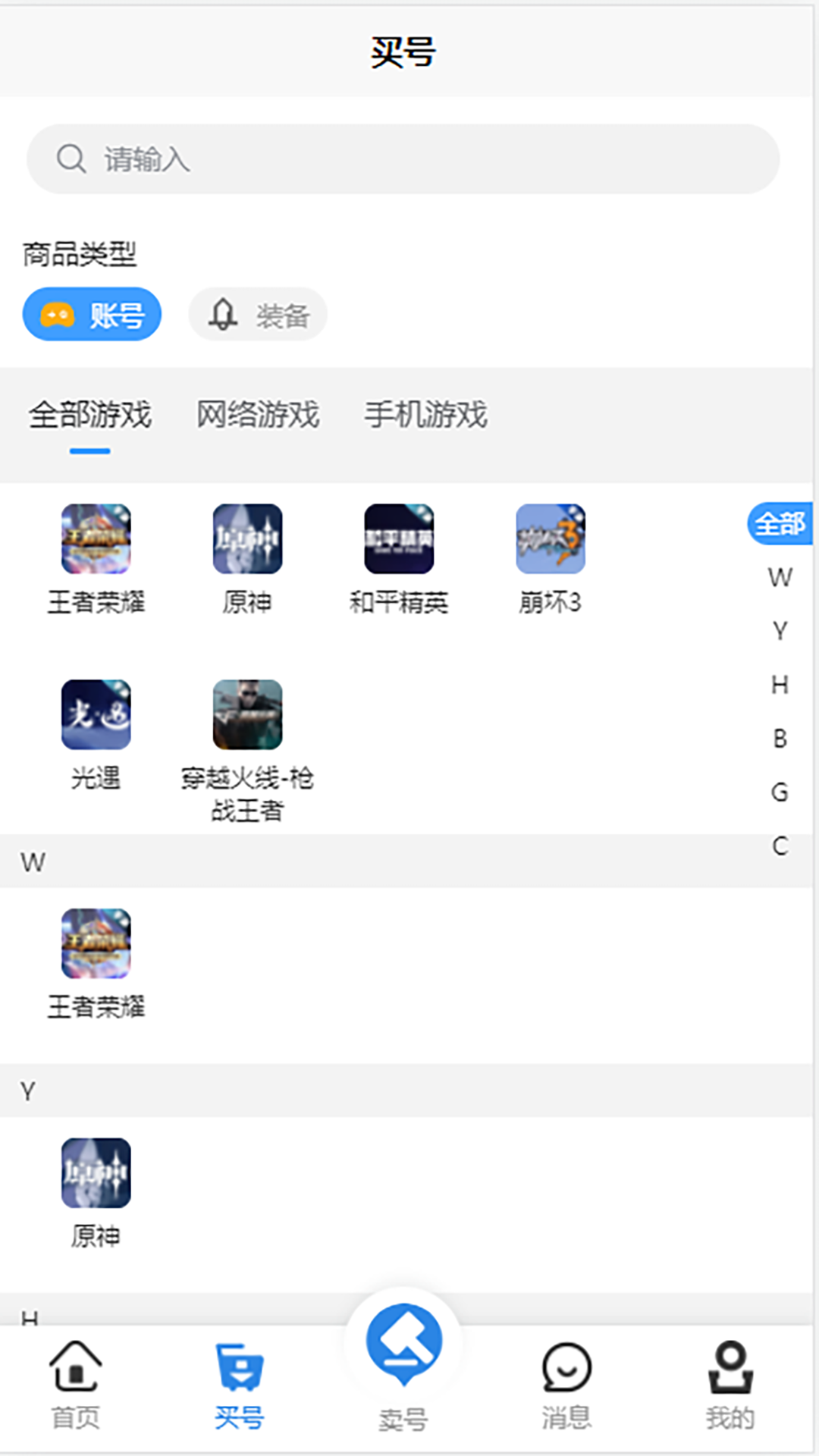Switch to the 我的 profile tab
This screenshot has height=1456, width=819.
coord(730,1385)
